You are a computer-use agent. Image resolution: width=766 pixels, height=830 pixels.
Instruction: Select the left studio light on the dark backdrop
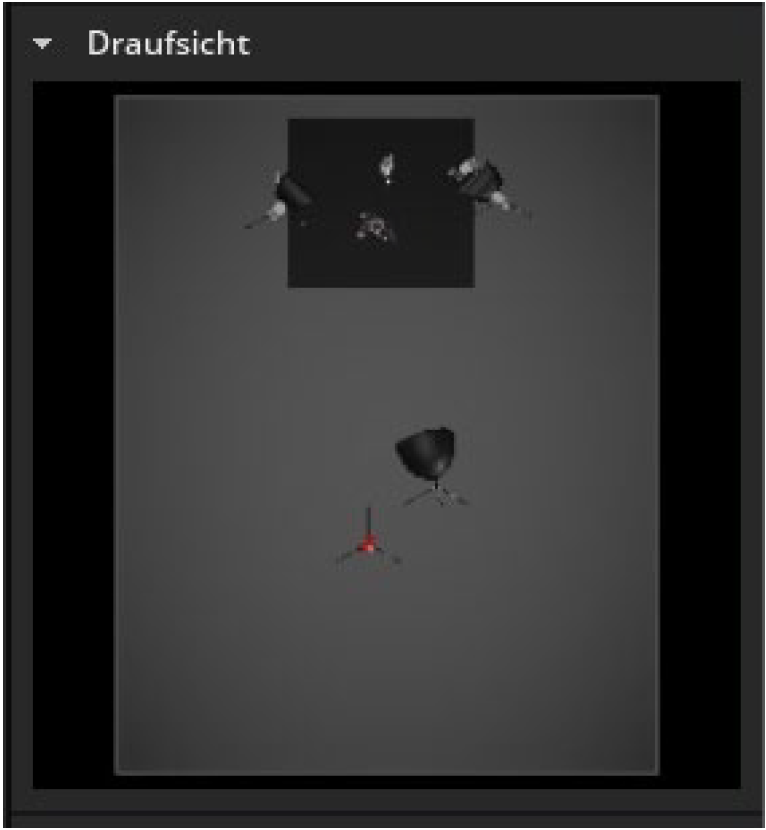coord(293,192)
